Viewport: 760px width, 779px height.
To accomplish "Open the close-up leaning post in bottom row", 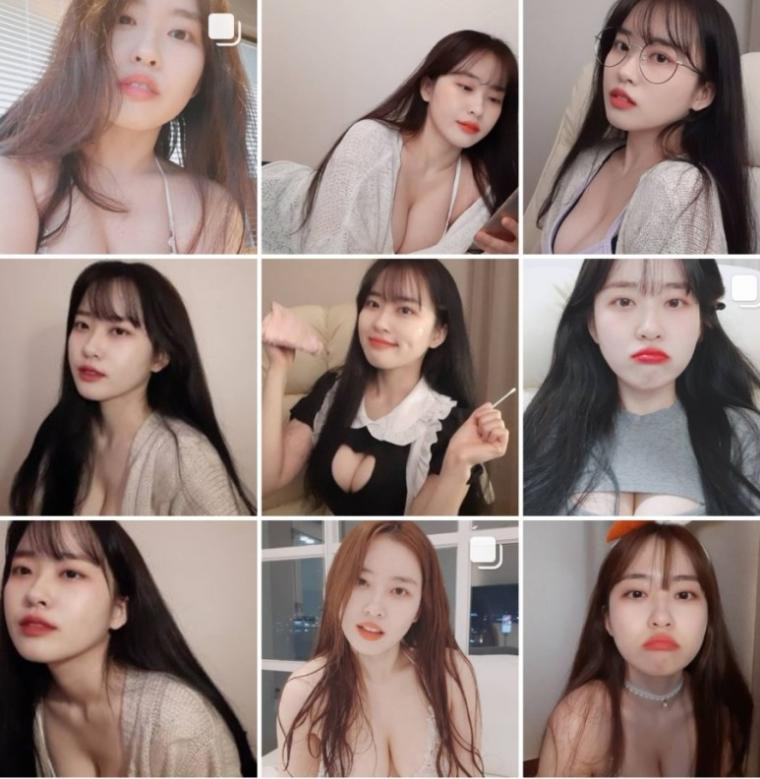I will [x=128, y=648].
